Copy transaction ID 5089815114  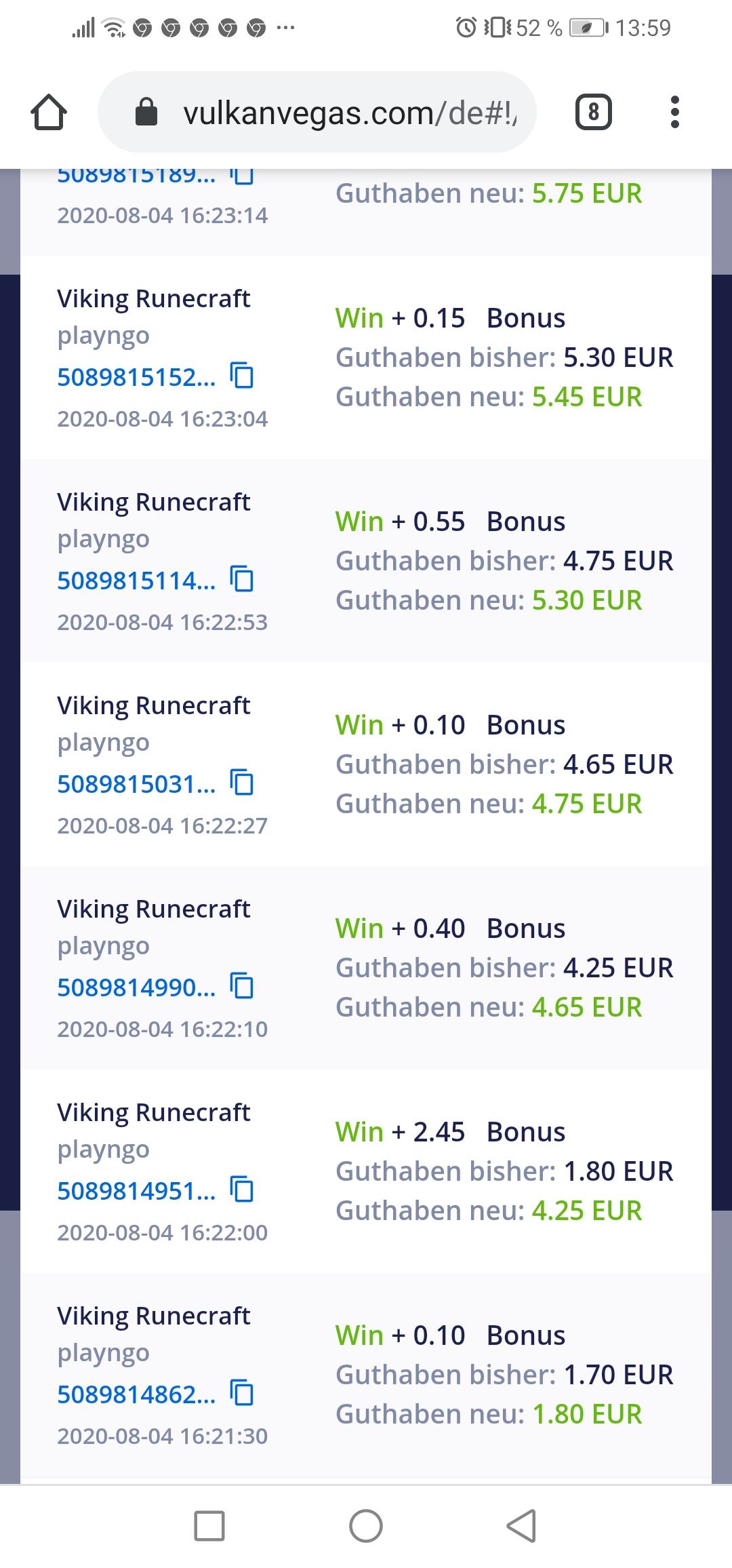[x=242, y=579]
